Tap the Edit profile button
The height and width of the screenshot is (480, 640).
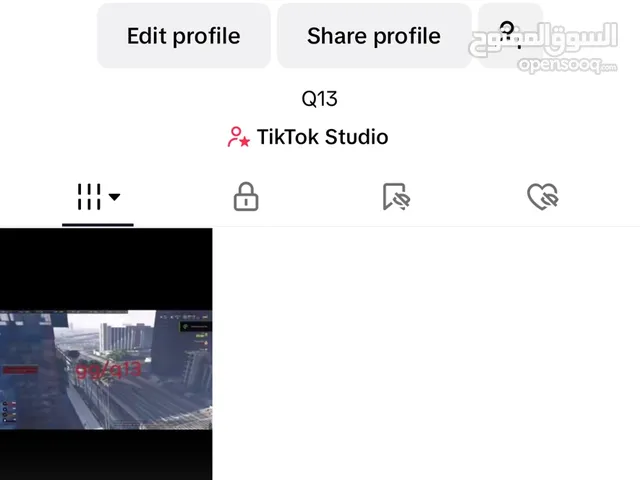click(x=183, y=36)
